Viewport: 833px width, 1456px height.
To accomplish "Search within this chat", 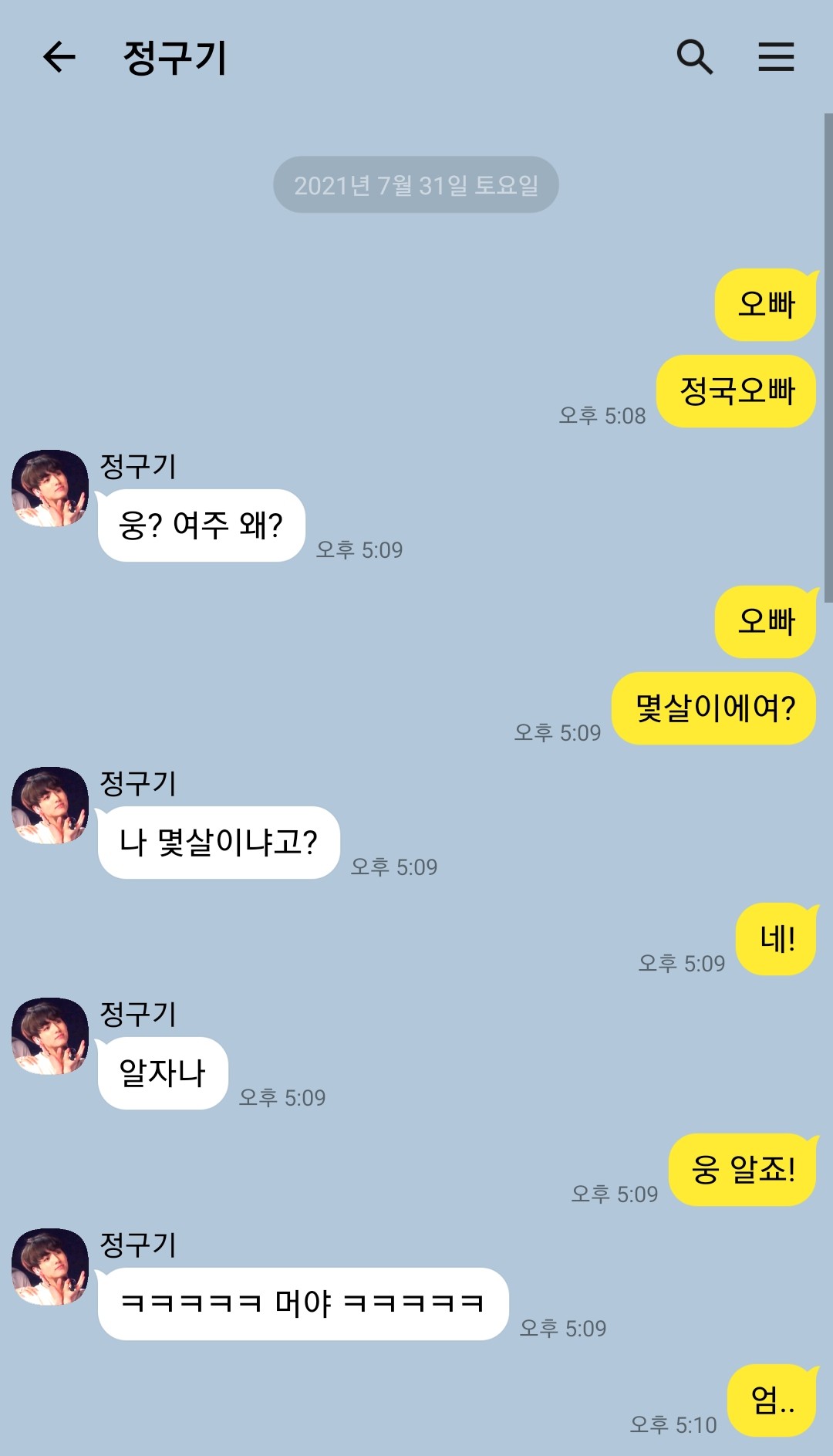I will tap(694, 57).
